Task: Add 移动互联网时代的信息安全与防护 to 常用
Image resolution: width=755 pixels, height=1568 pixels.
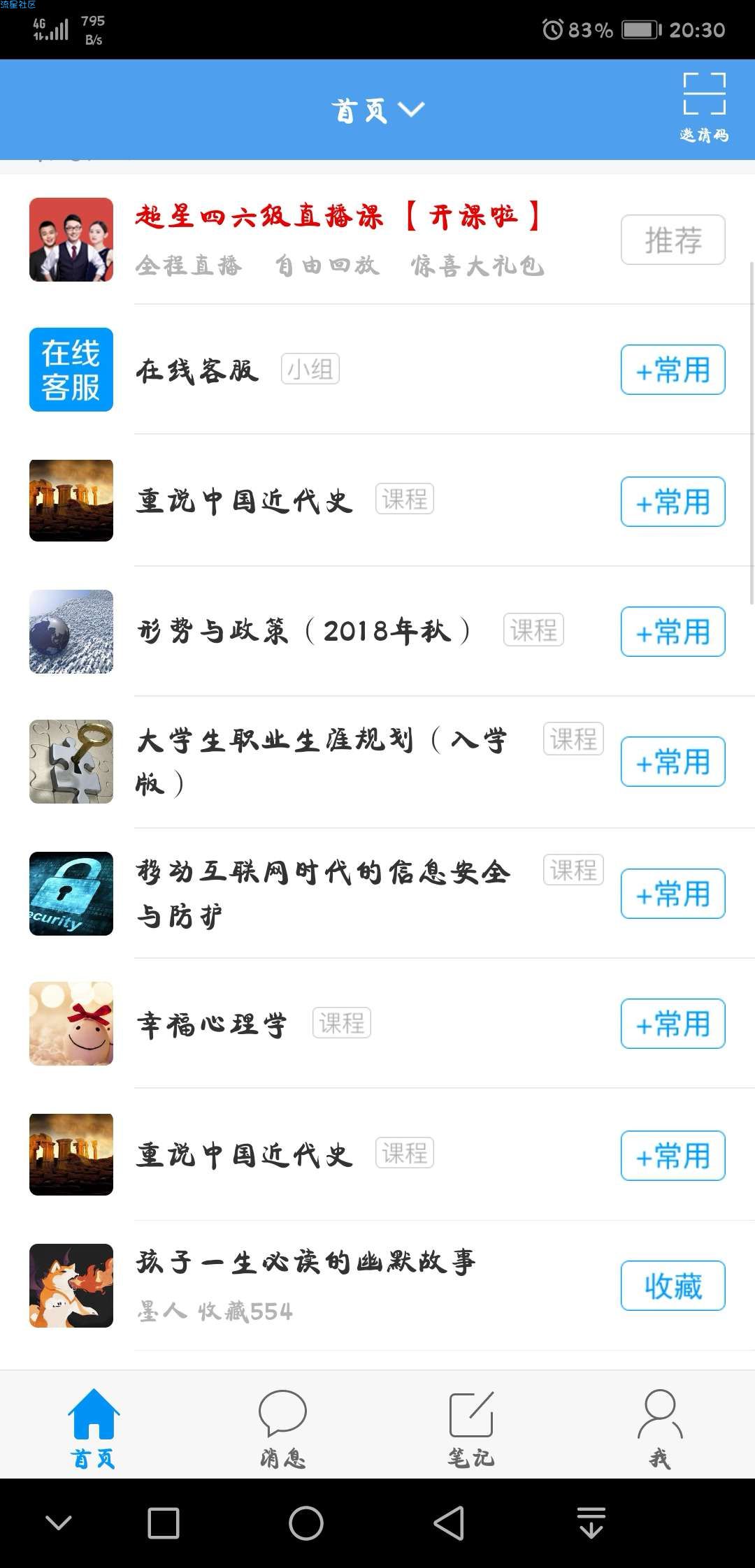Action: point(673,894)
